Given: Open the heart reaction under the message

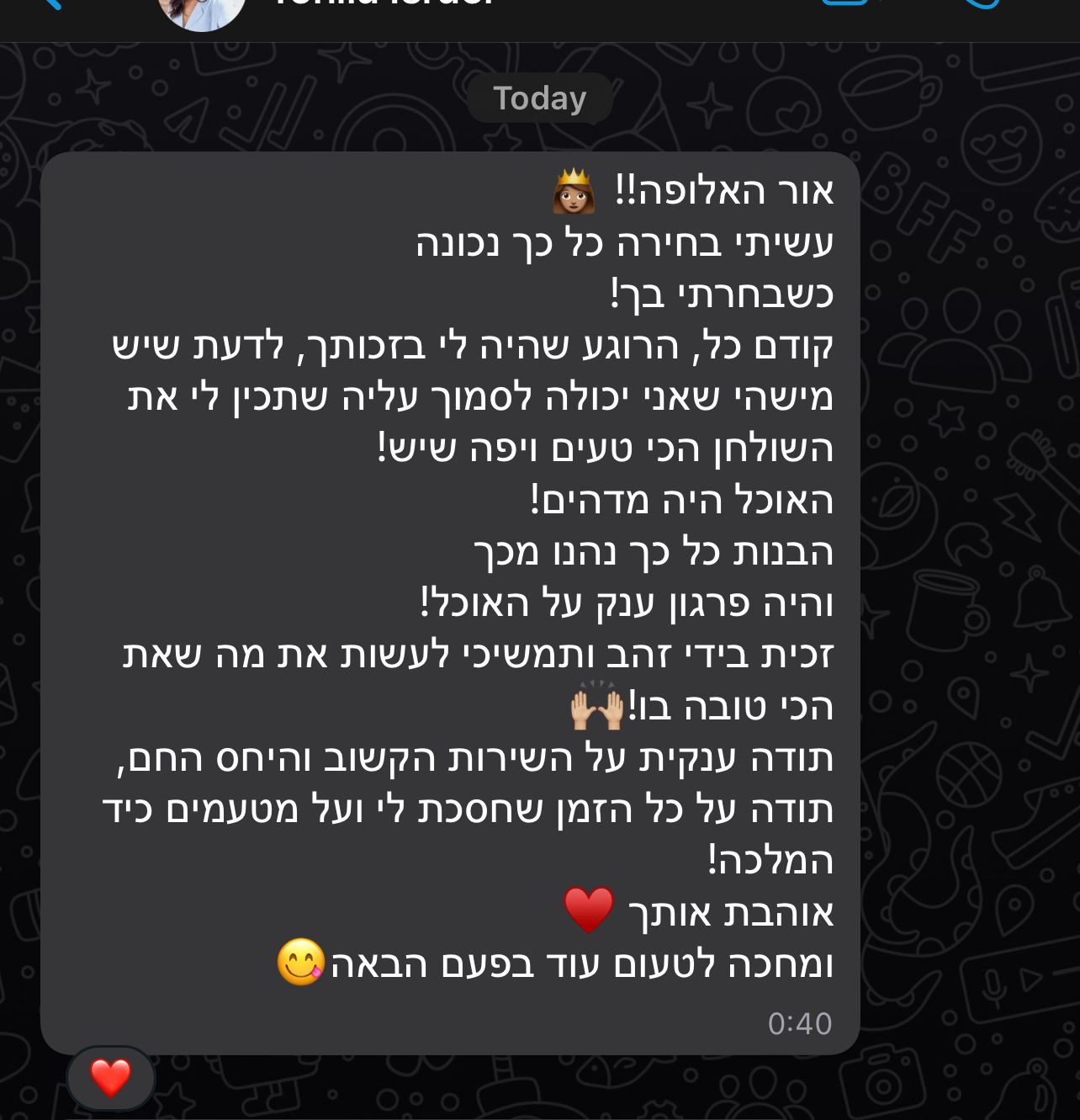Looking at the screenshot, I should 111,1078.
